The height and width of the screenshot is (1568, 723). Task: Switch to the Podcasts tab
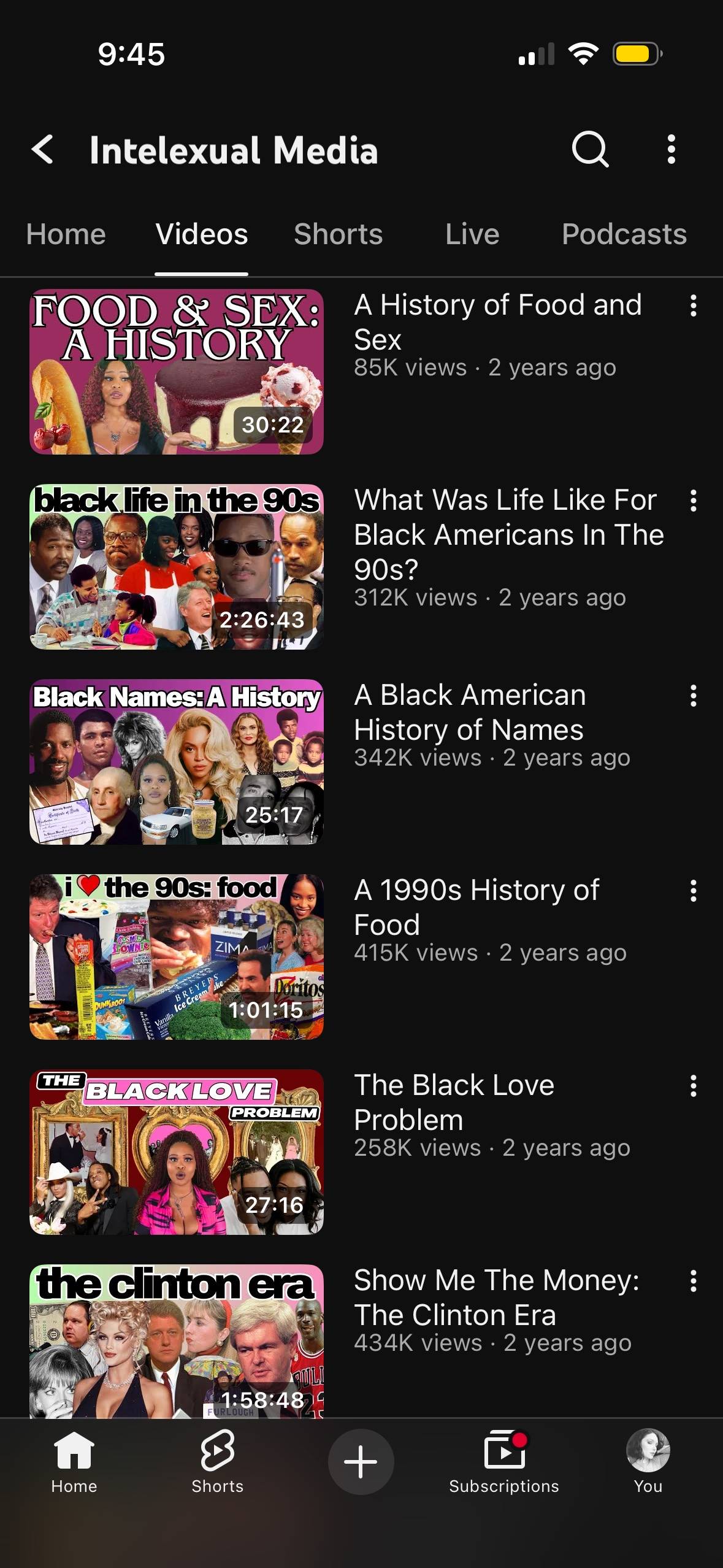(624, 234)
